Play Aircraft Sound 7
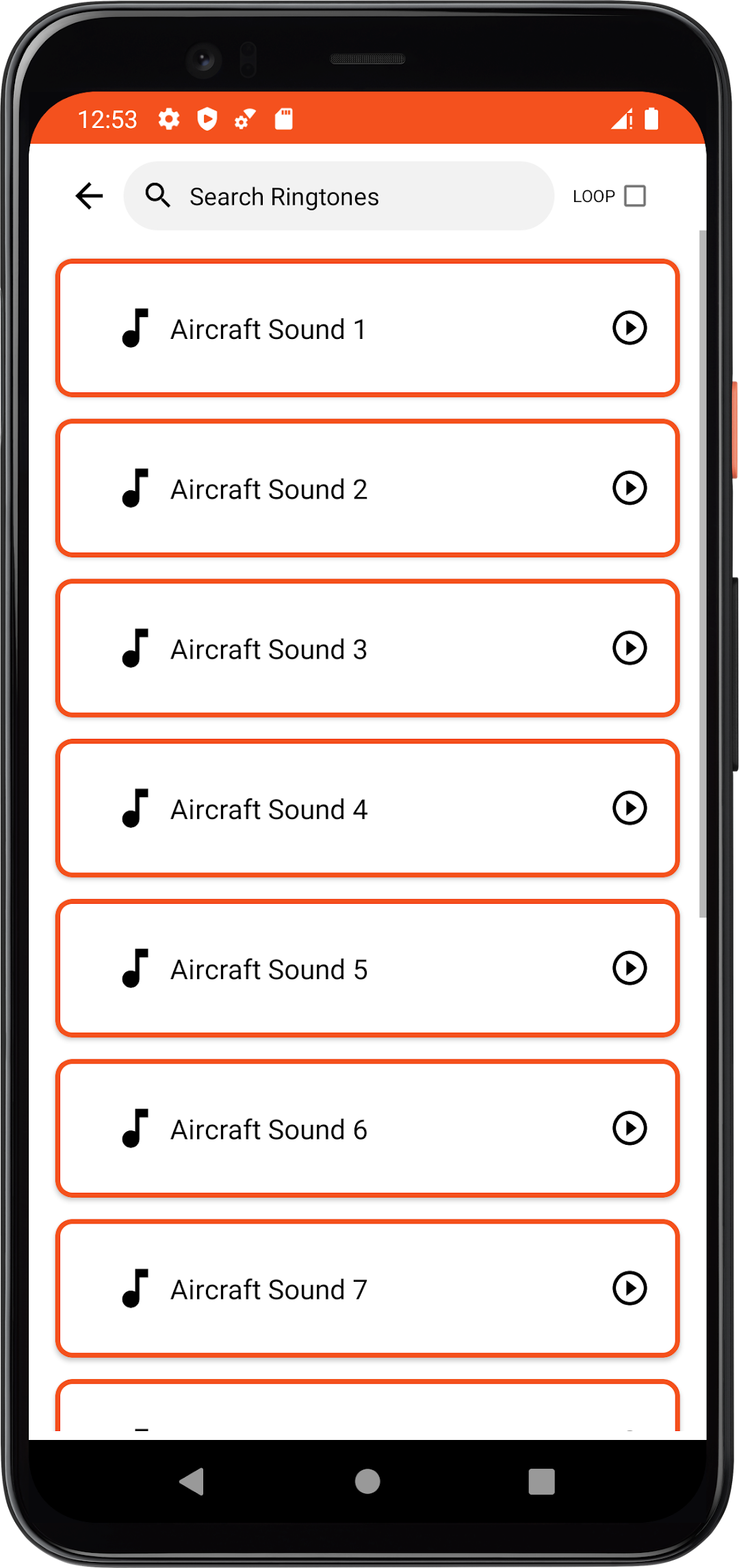 tap(630, 1289)
